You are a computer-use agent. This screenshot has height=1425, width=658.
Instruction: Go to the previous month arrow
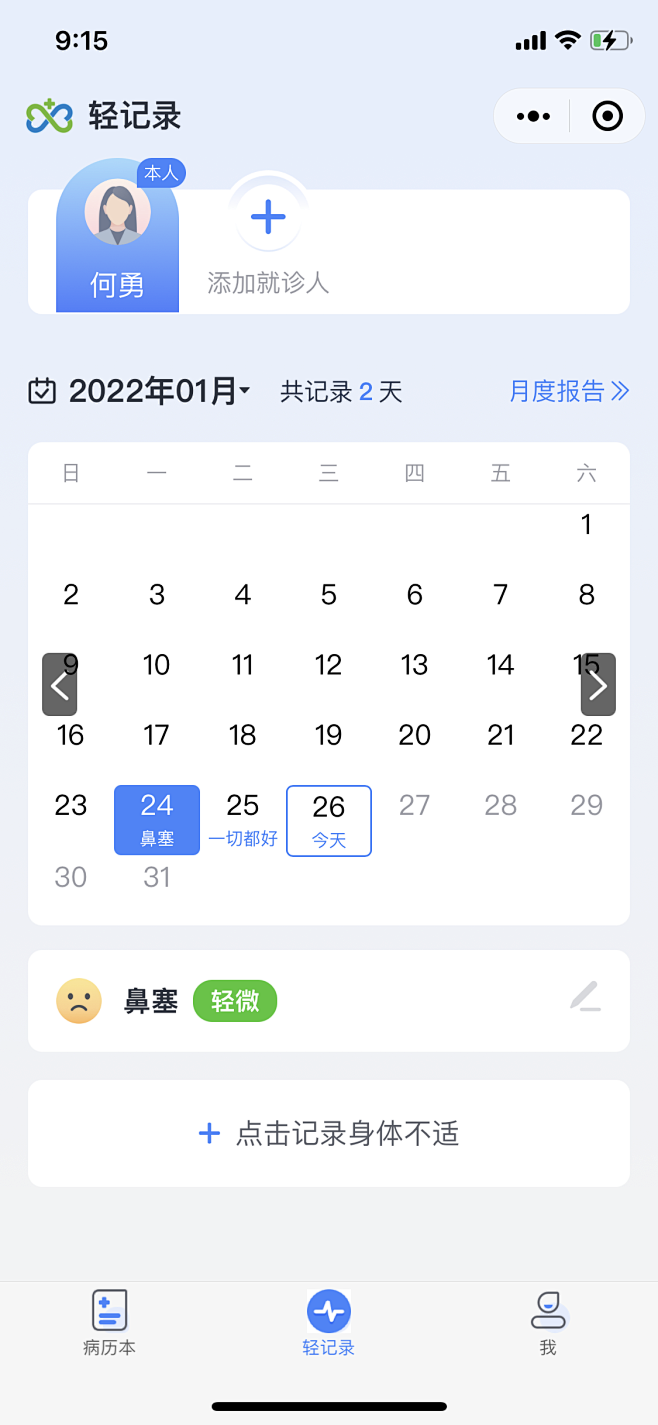pyautogui.click(x=59, y=685)
